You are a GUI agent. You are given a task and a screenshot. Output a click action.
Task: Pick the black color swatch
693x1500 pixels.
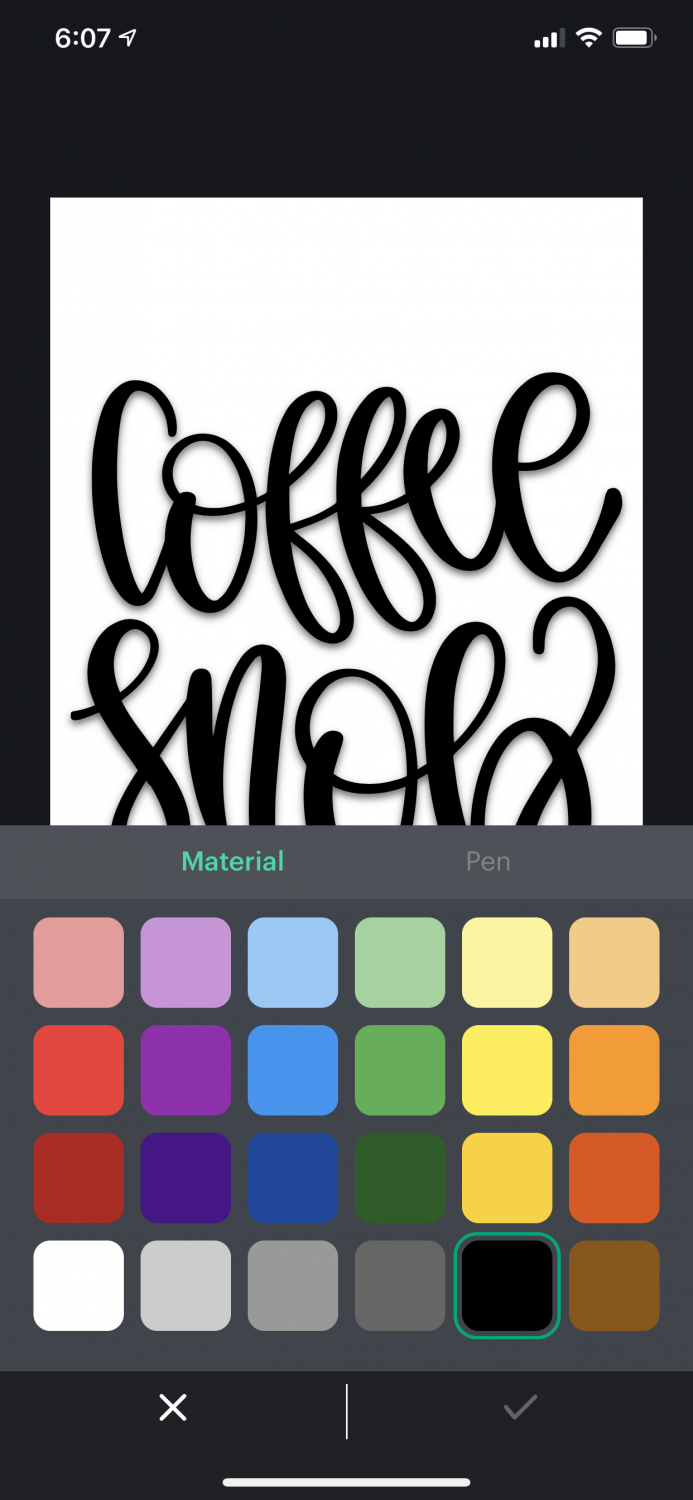(x=507, y=1286)
